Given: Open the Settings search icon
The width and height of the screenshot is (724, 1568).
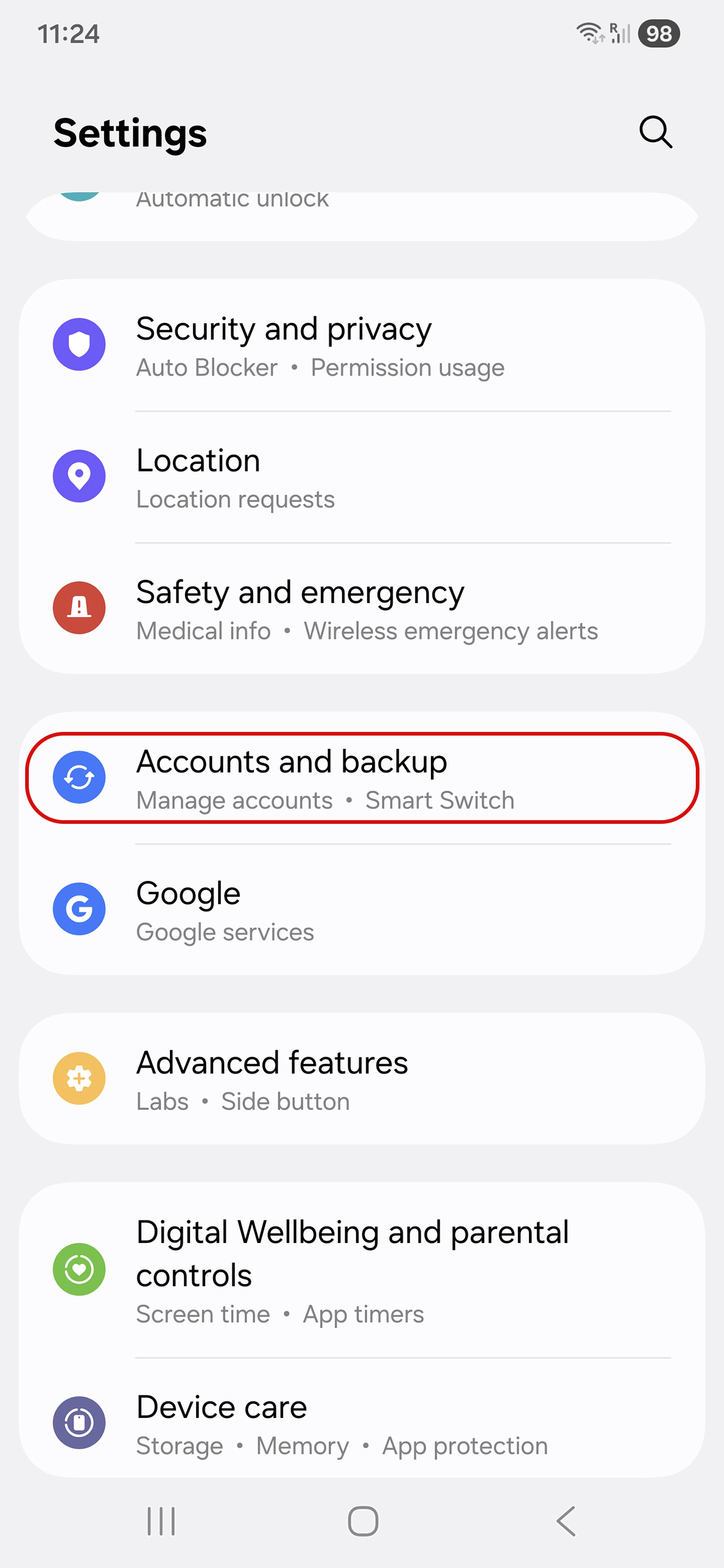Looking at the screenshot, I should pyautogui.click(x=655, y=132).
